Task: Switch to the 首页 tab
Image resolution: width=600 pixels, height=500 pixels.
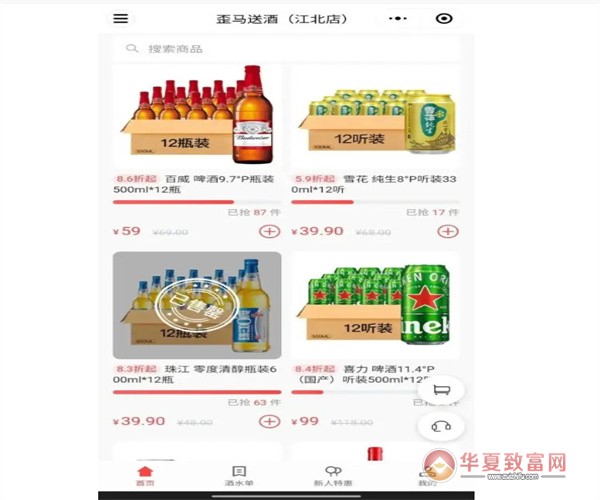Action: click(x=146, y=475)
